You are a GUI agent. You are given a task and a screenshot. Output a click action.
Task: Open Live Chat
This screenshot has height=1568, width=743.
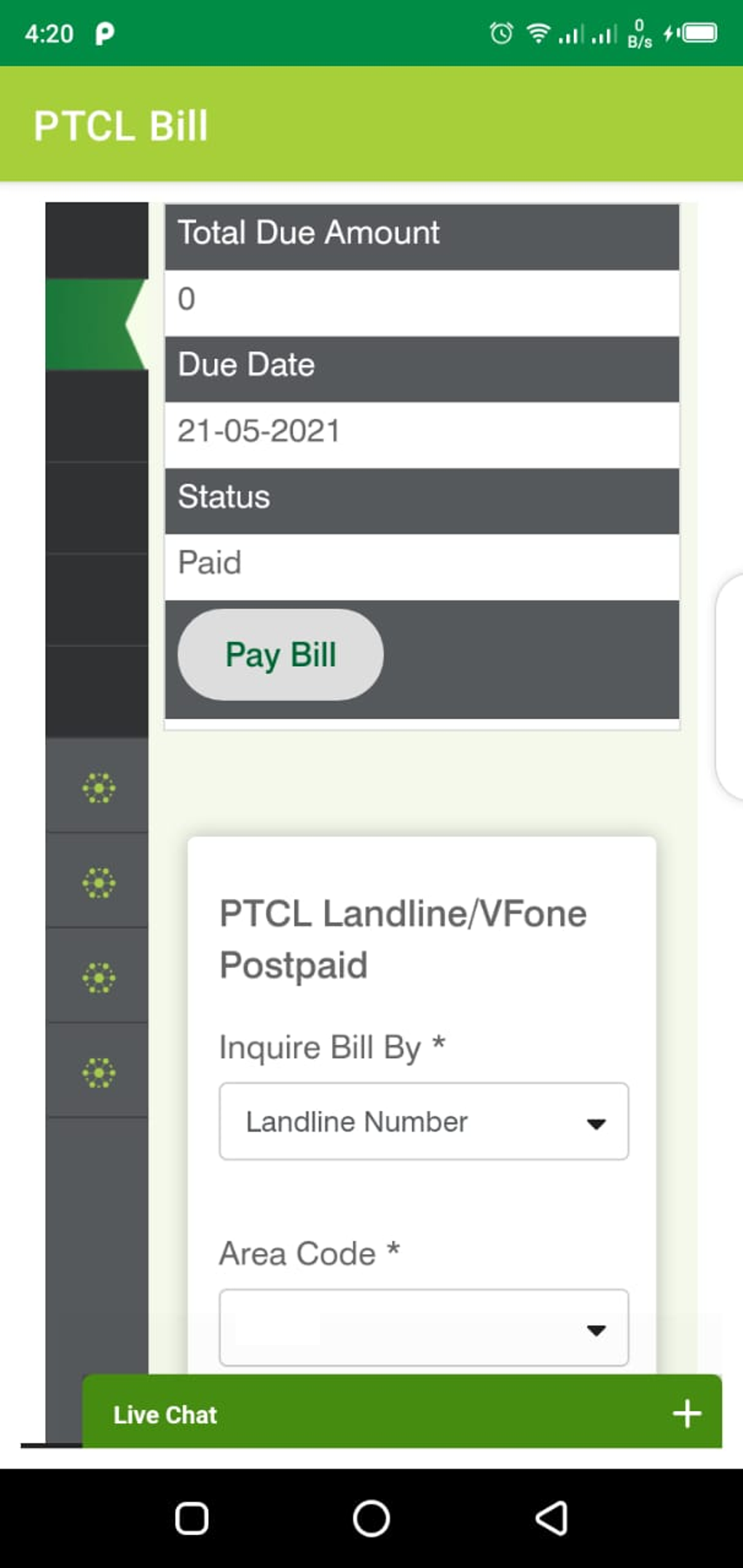pos(164,1413)
